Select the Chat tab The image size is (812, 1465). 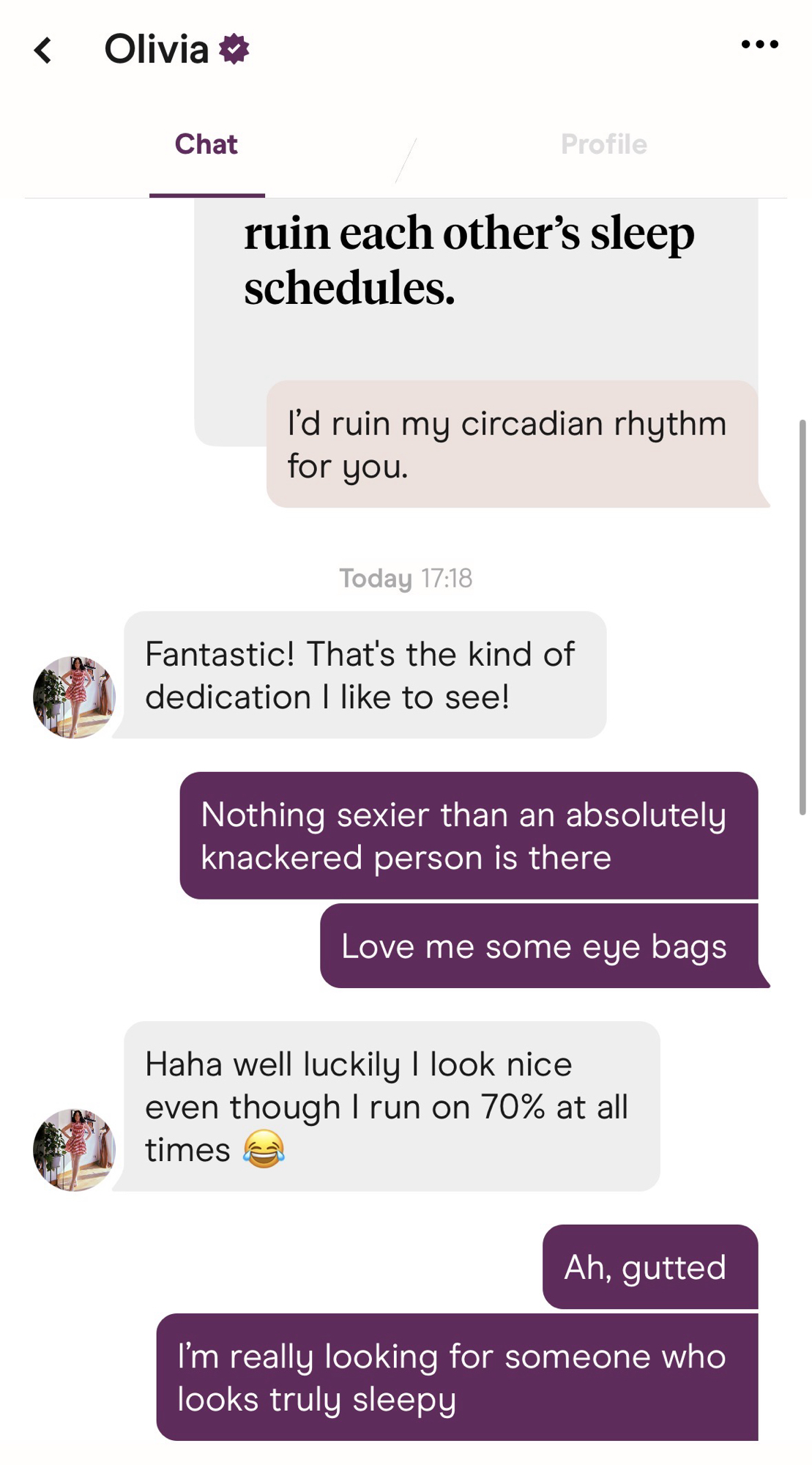tap(206, 144)
